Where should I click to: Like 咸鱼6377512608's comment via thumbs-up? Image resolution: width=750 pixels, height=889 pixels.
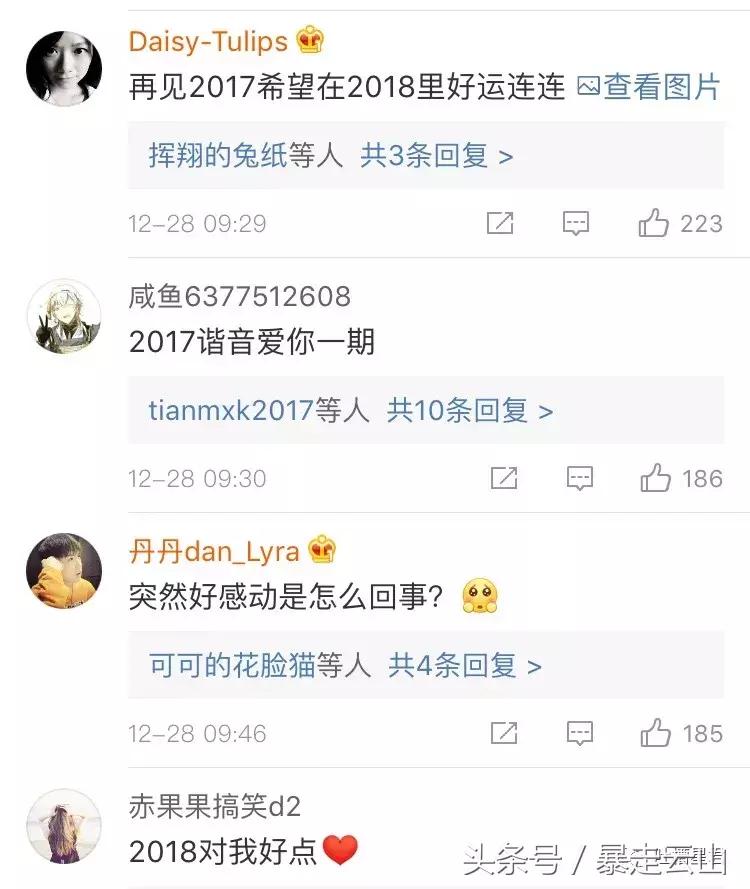(656, 478)
